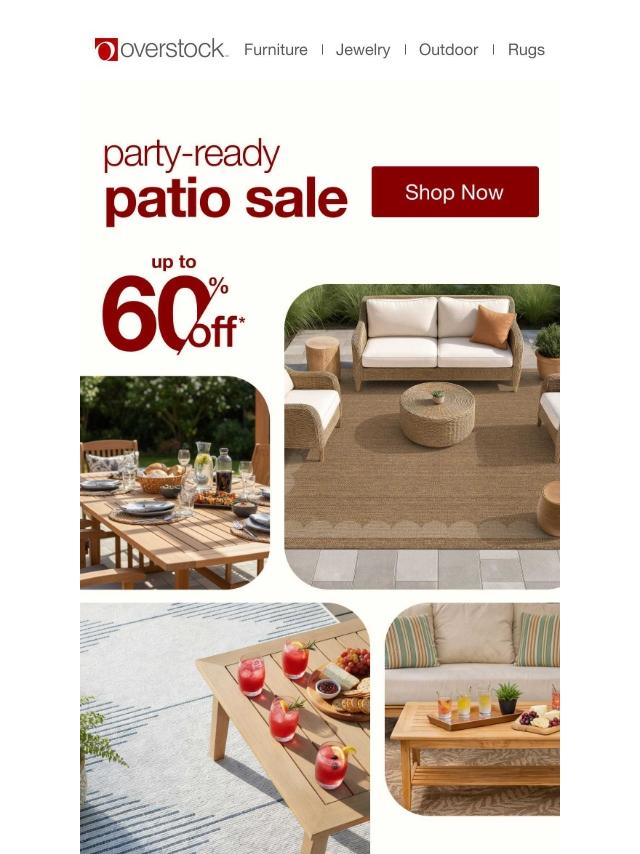Open the Furniture category link
The height and width of the screenshot is (854, 640).
pyautogui.click(x=275, y=49)
